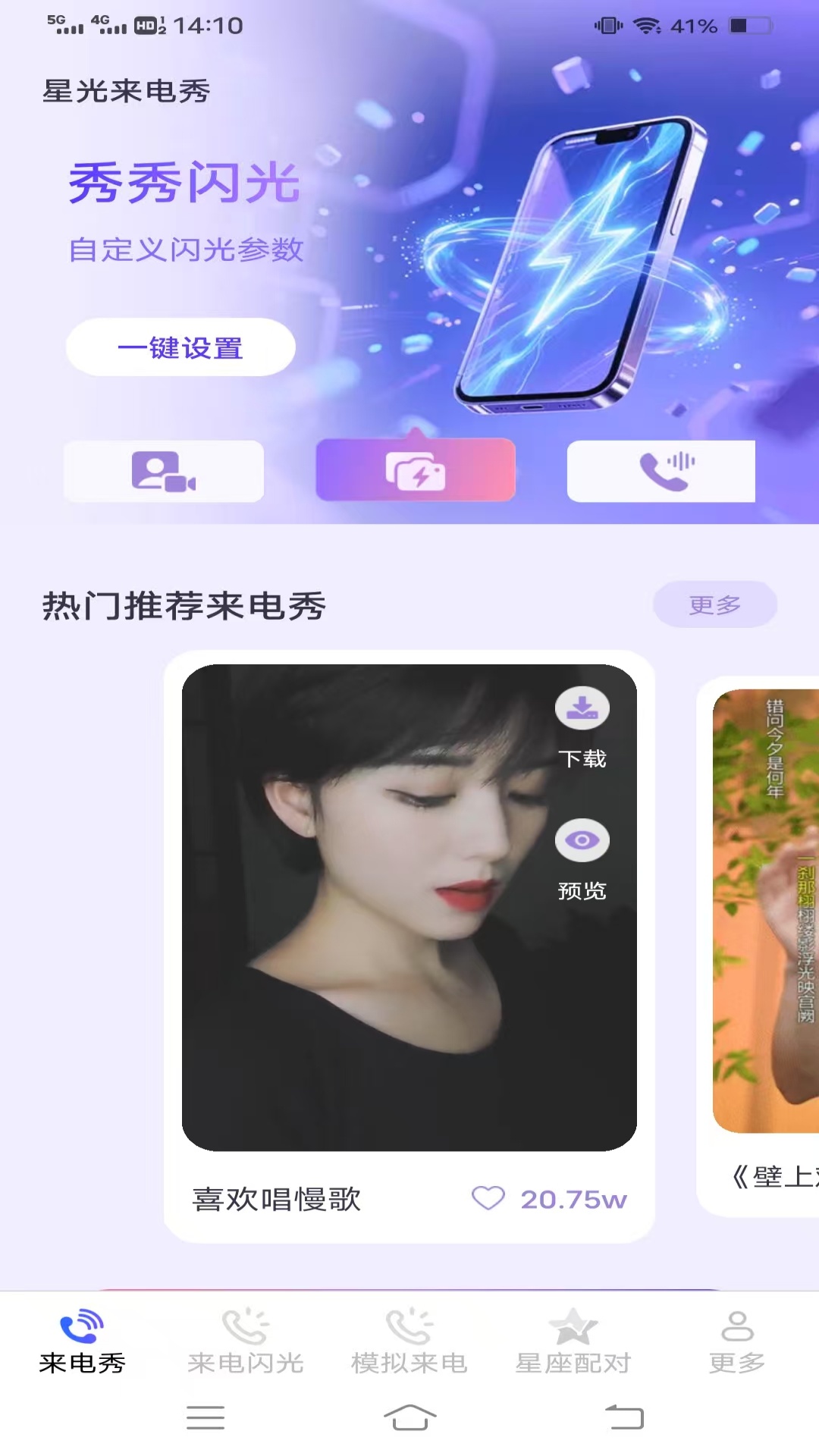Image resolution: width=819 pixels, height=1456 pixels.
Task: Select the phone ringtone icon on the right
Action: [x=667, y=470]
